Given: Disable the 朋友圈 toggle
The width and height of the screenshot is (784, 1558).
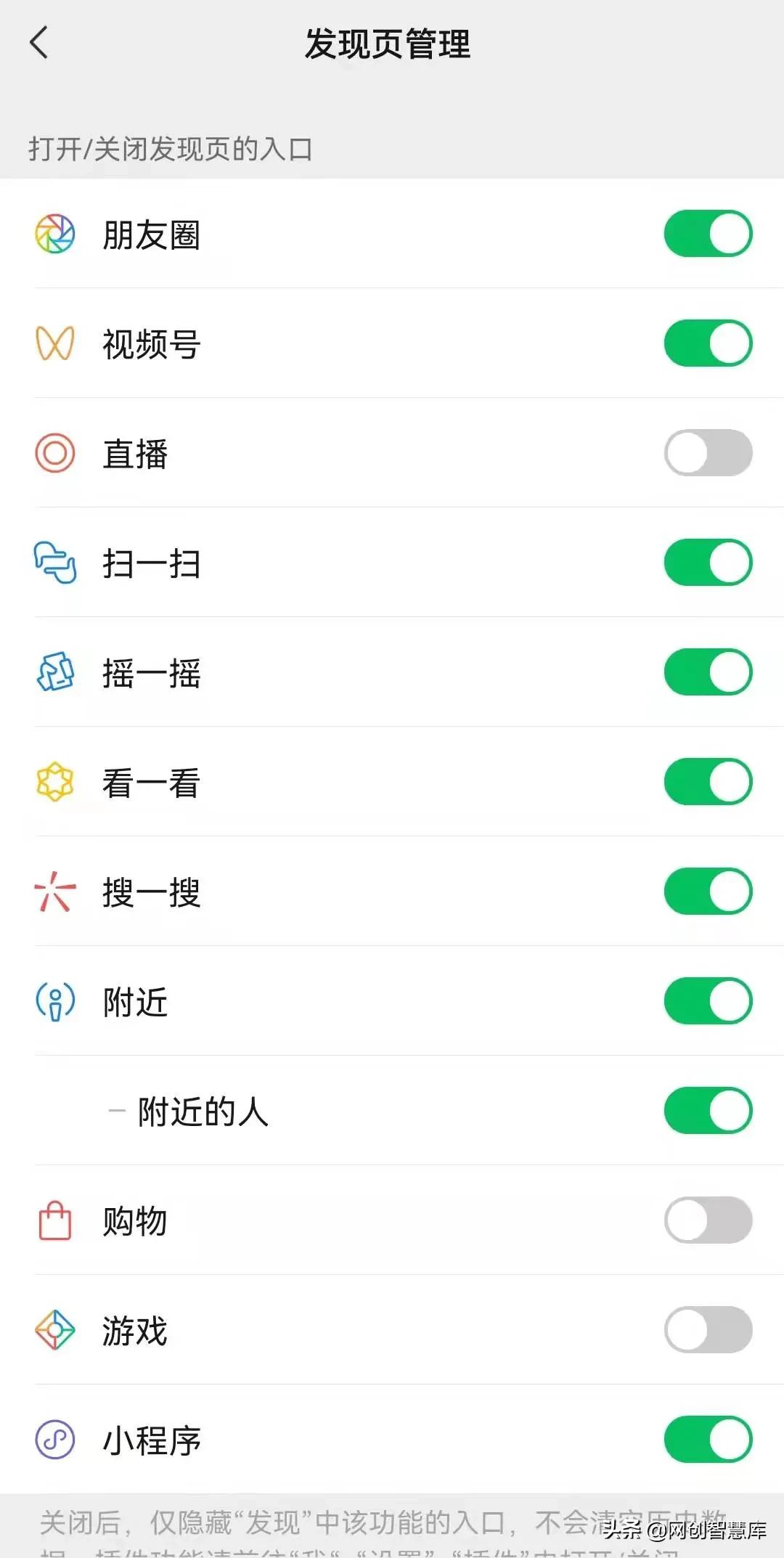Looking at the screenshot, I should 706,234.
